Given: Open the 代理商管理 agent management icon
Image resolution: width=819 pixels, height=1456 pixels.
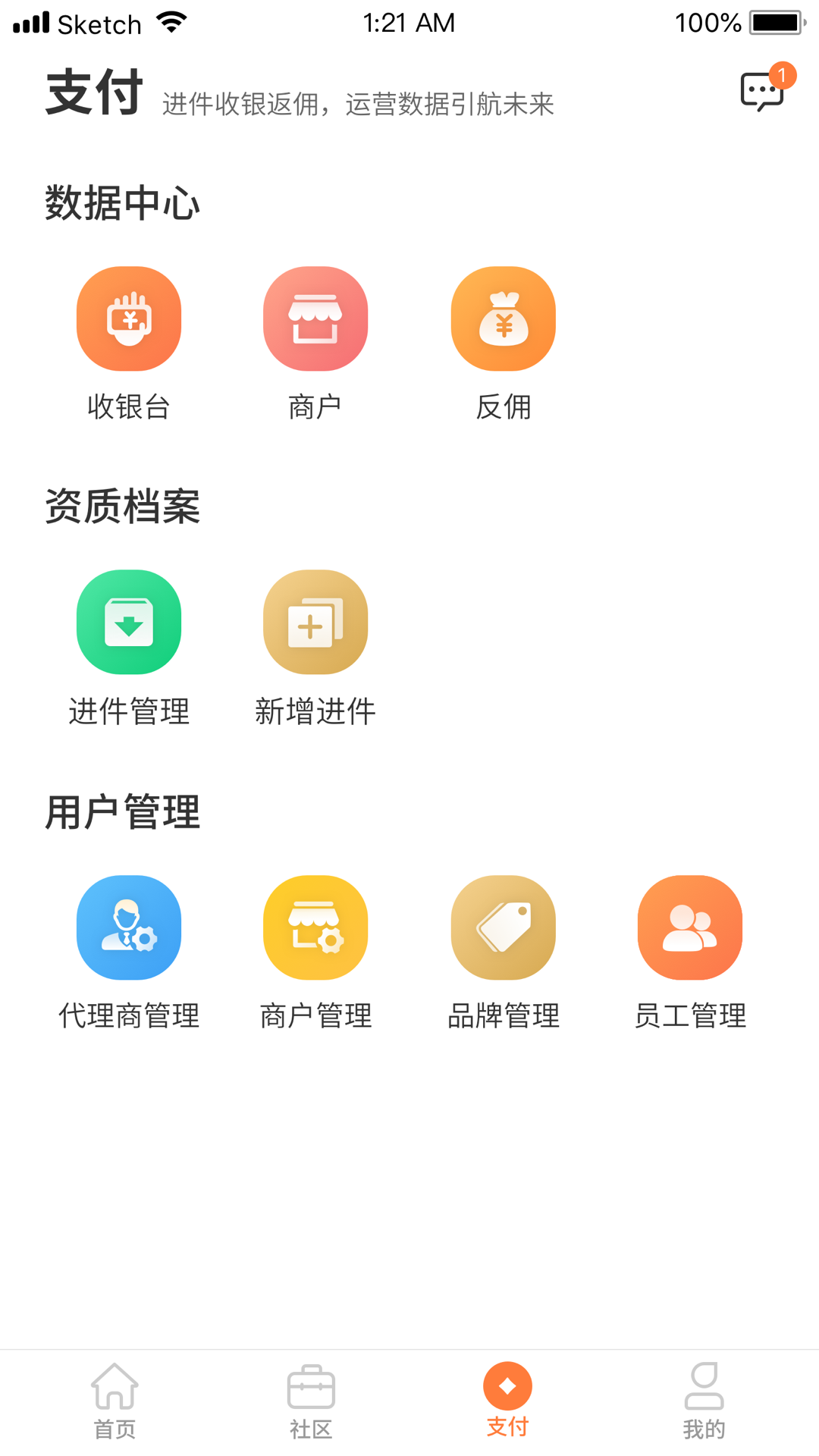Looking at the screenshot, I should coord(129,927).
